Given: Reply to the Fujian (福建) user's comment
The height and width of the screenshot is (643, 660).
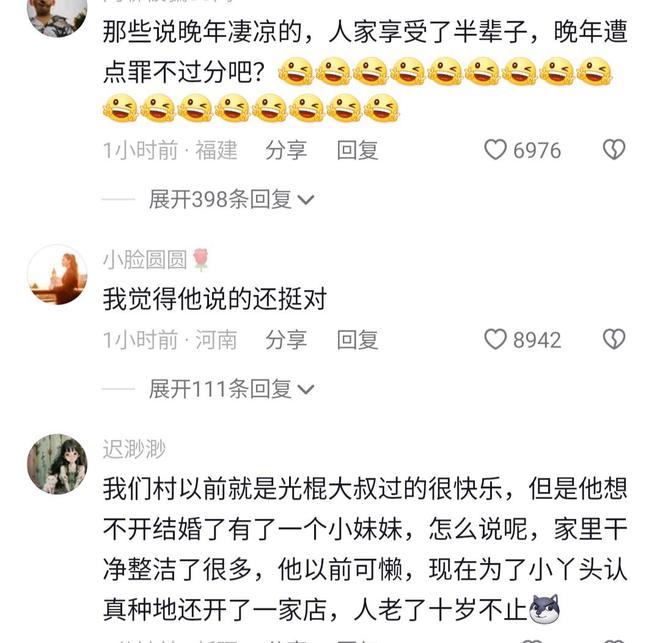Looking at the screenshot, I should [357, 150].
